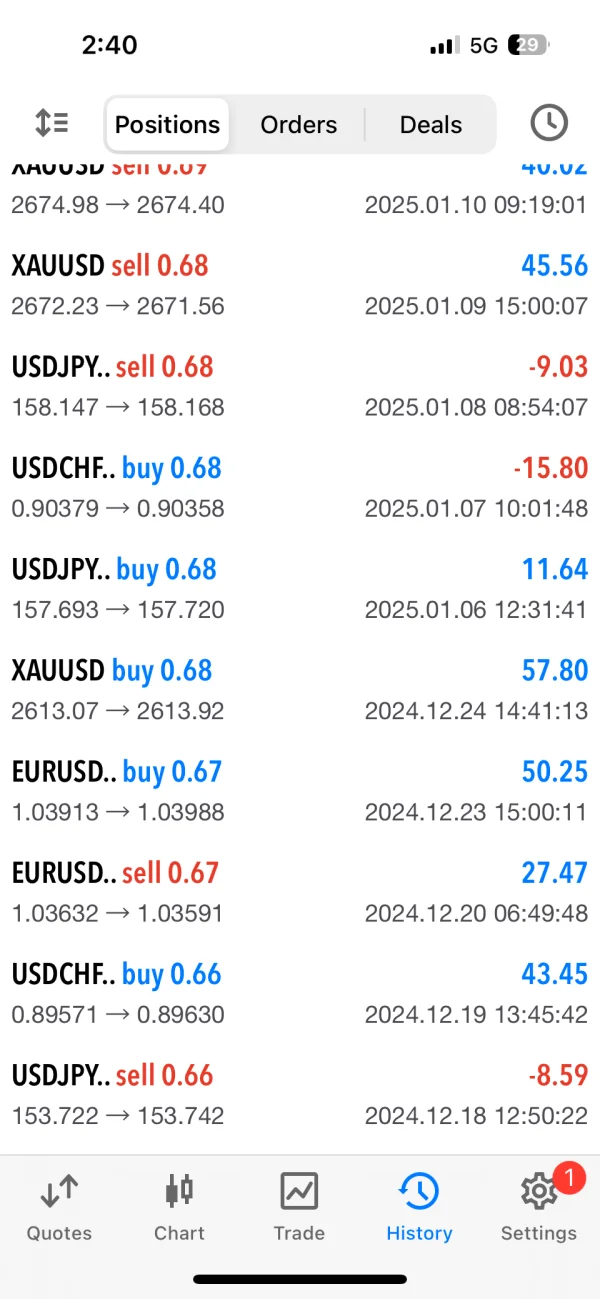Open Settings from the bottom bar
Image resolution: width=600 pixels, height=1299 pixels.
pos(539,1207)
